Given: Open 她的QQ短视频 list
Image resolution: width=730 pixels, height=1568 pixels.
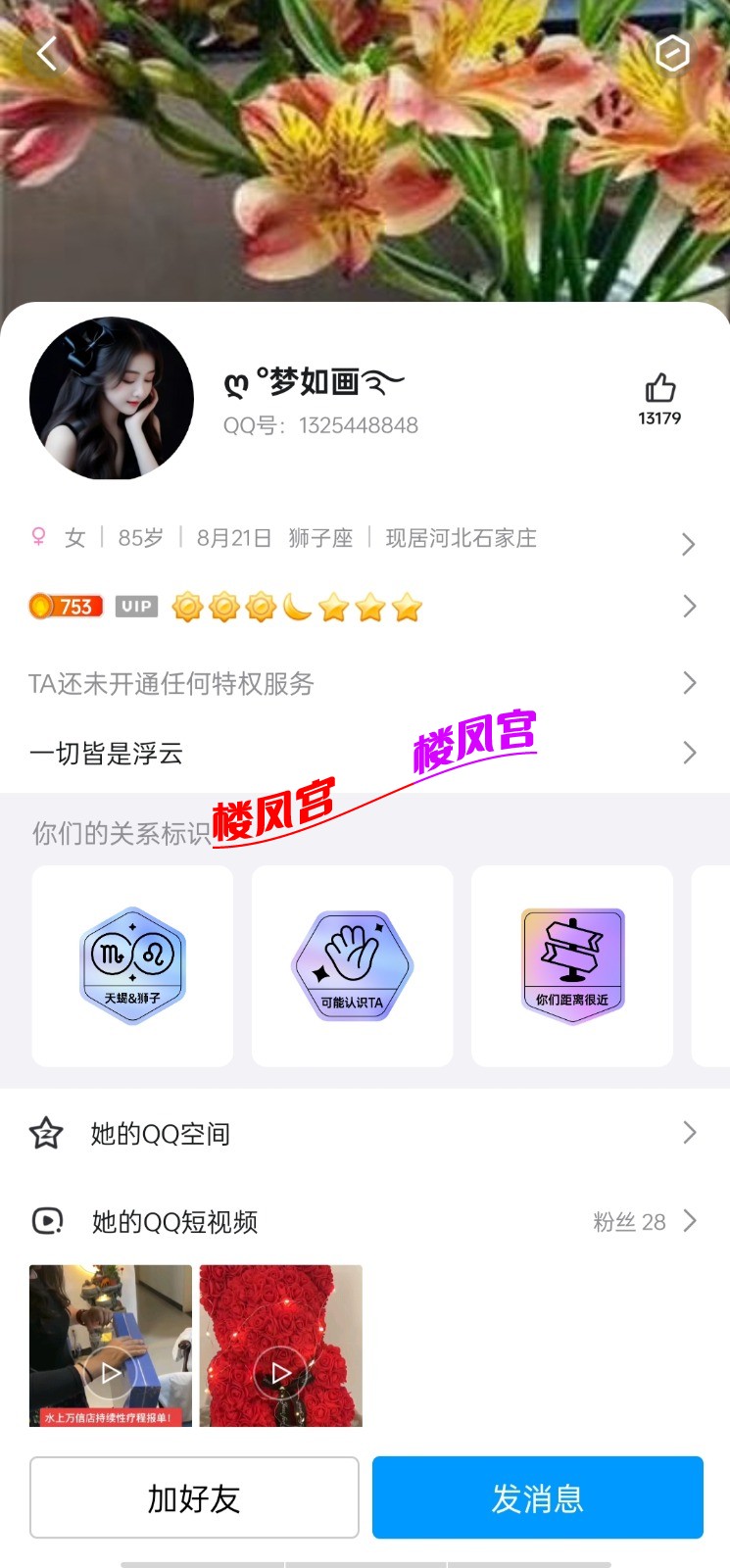Looking at the screenshot, I should point(363,1221).
